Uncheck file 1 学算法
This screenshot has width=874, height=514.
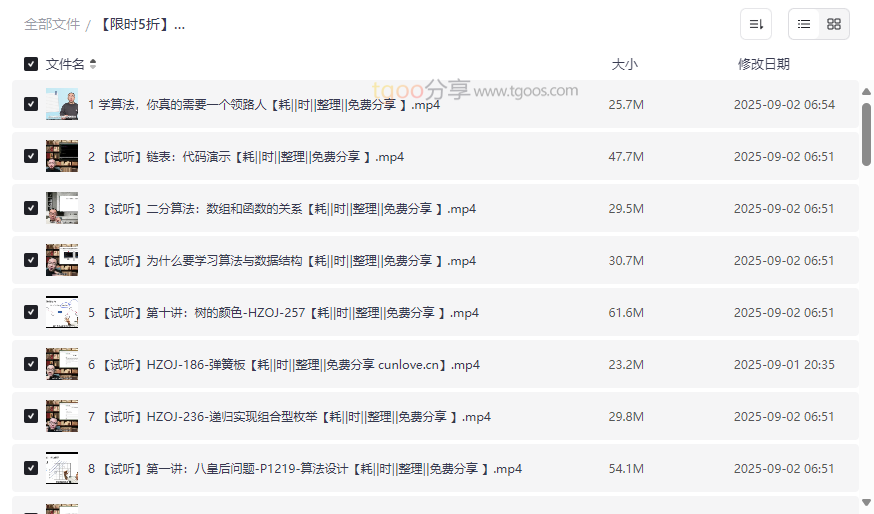pyautogui.click(x=31, y=104)
